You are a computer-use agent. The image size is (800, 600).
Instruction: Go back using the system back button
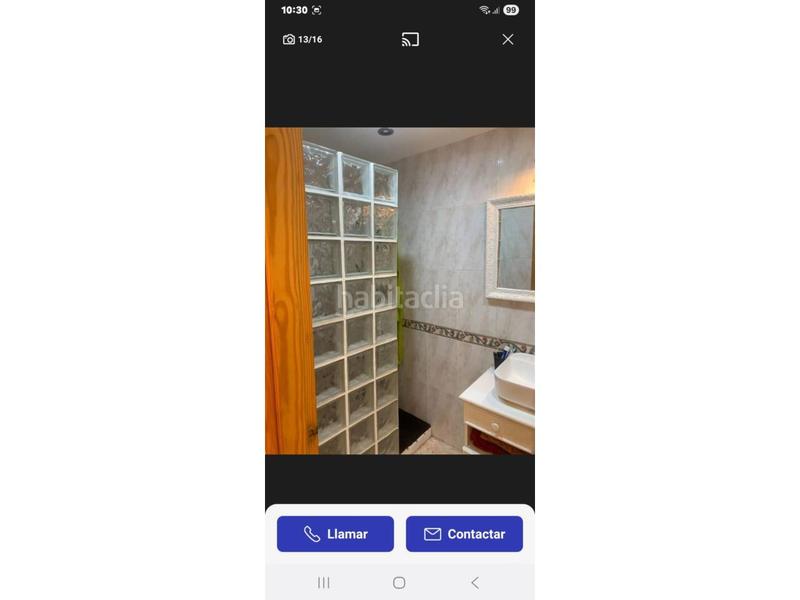coord(475,582)
